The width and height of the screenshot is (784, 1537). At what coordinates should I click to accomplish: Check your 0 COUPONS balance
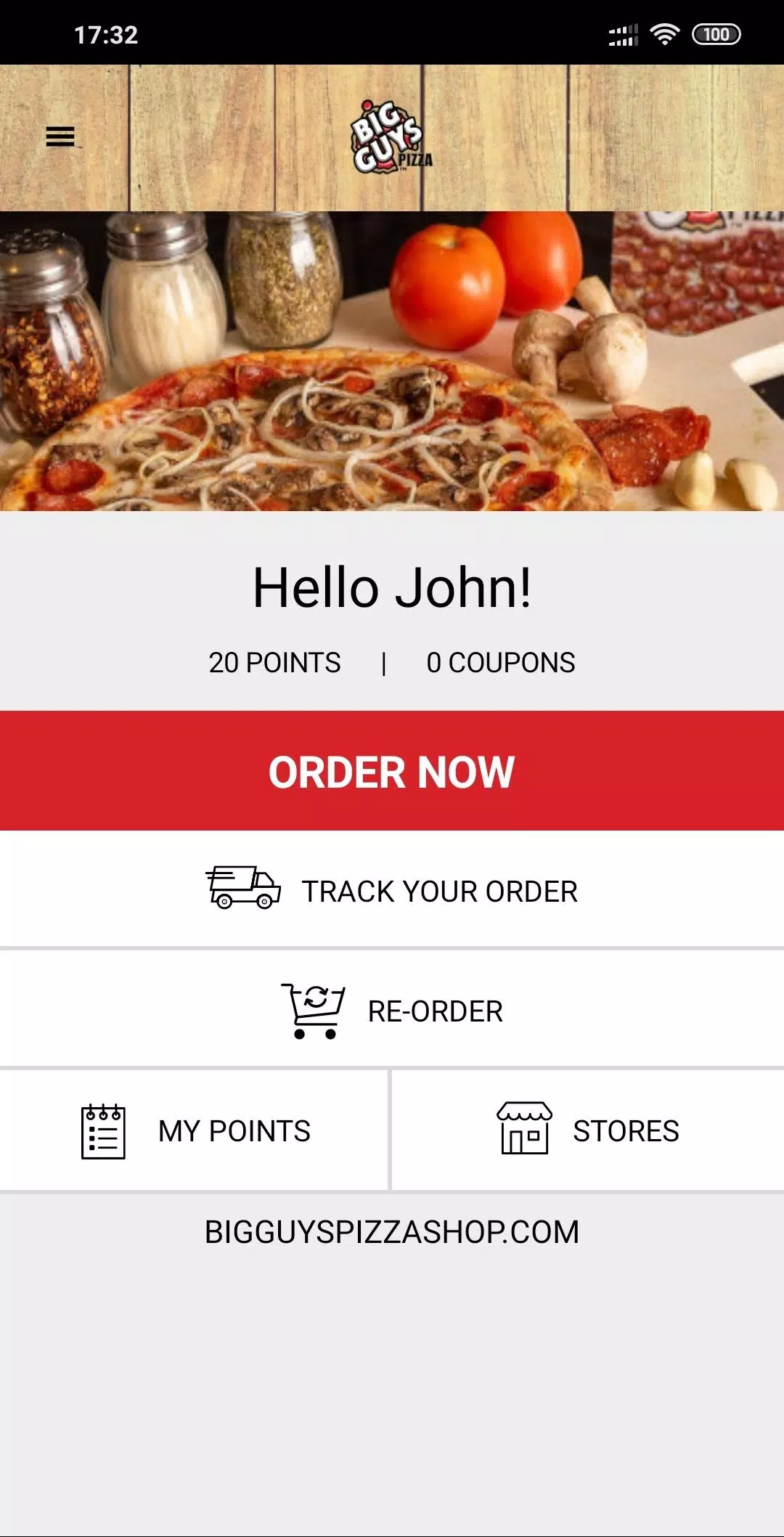502,661
